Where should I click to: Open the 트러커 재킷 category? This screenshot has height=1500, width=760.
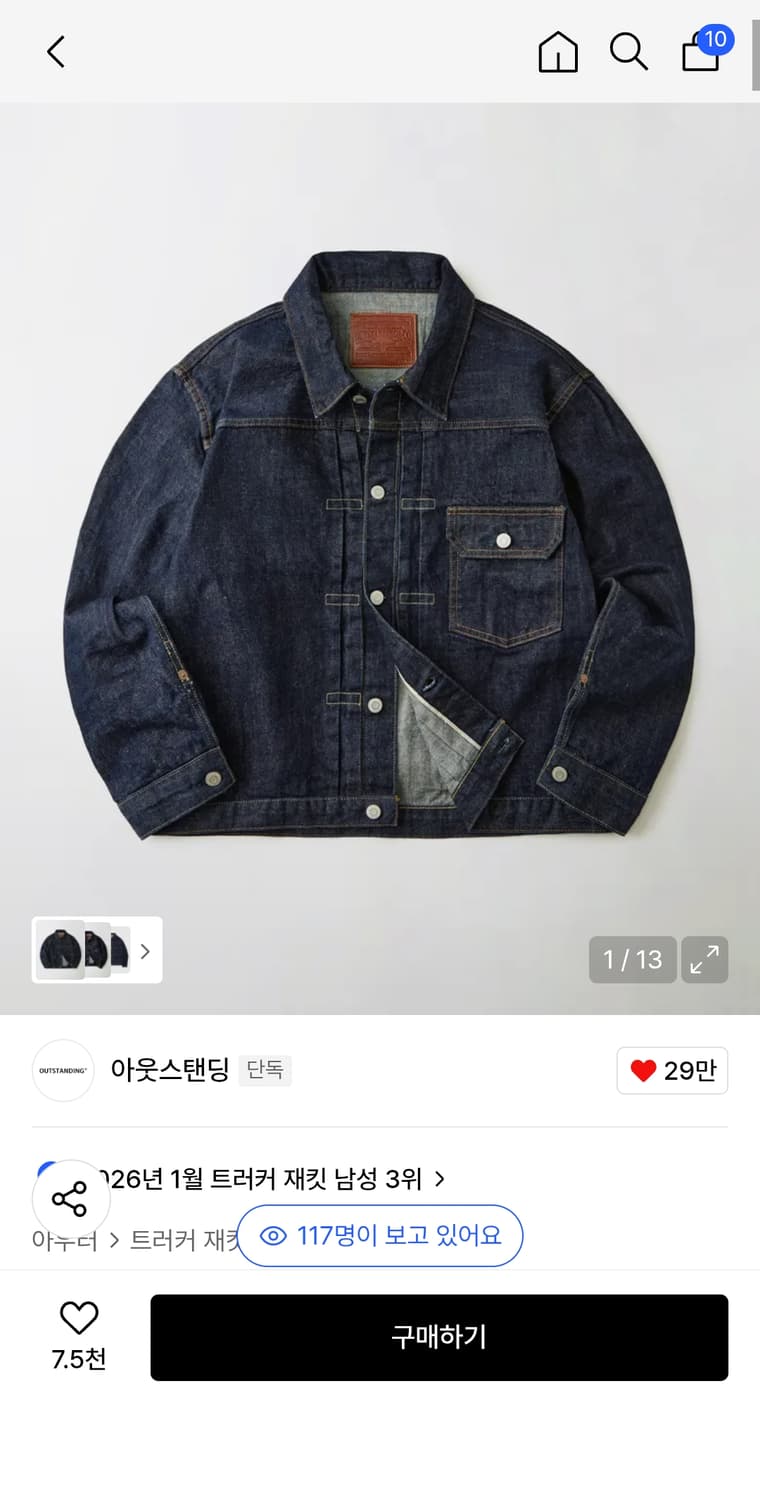pos(184,1236)
